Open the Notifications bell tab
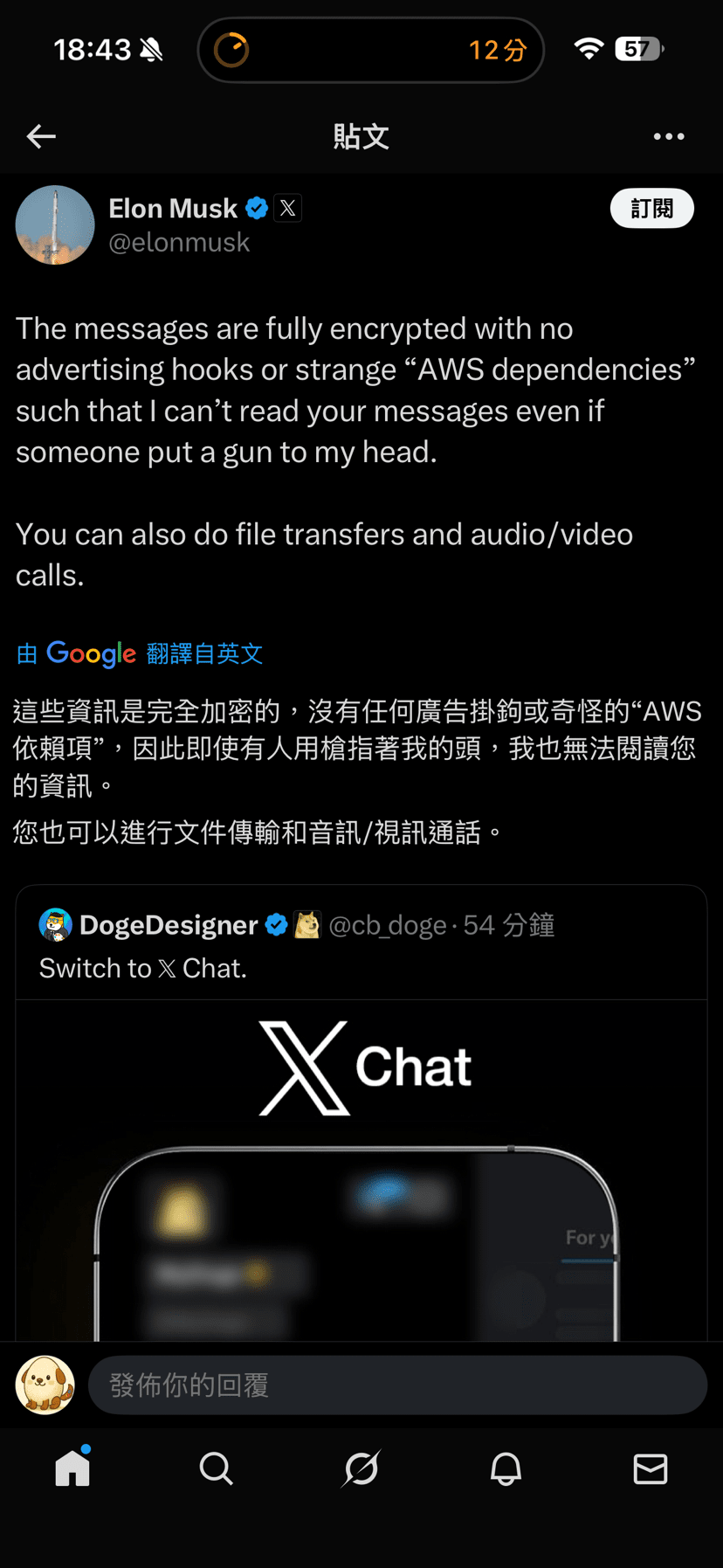The image size is (723, 1568). click(x=506, y=1468)
